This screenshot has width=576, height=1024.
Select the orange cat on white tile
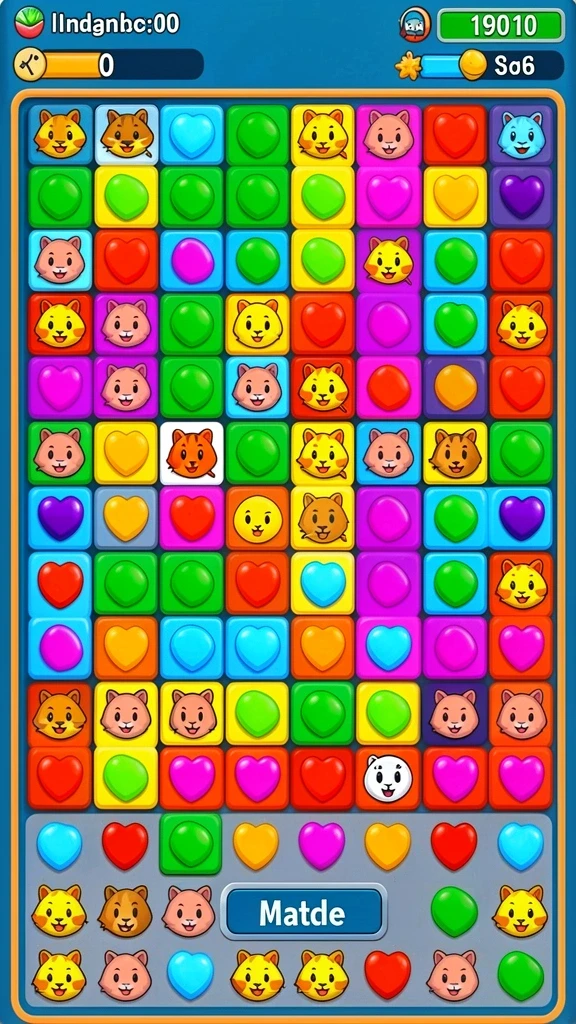click(x=192, y=453)
